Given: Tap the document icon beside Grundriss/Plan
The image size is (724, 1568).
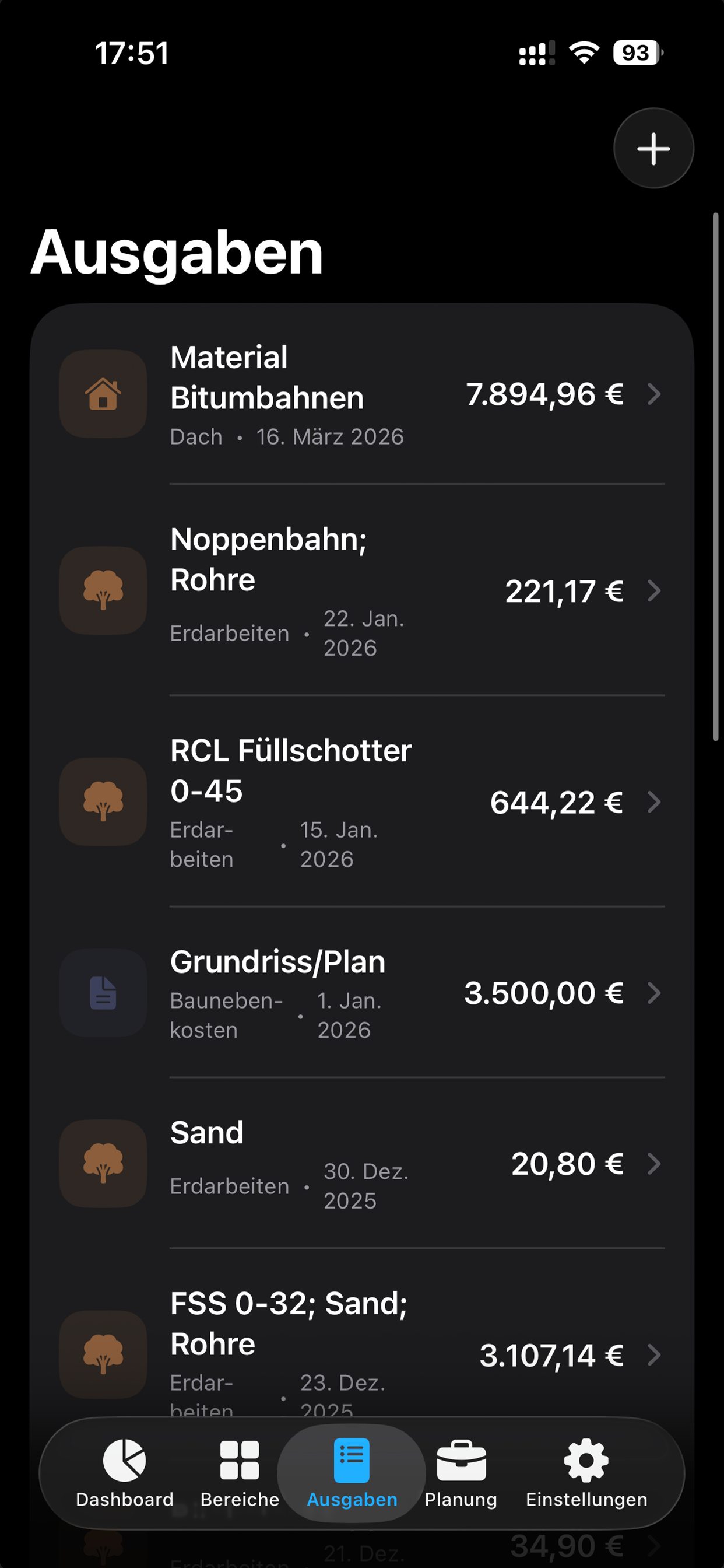Looking at the screenshot, I should [x=103, y=994].
